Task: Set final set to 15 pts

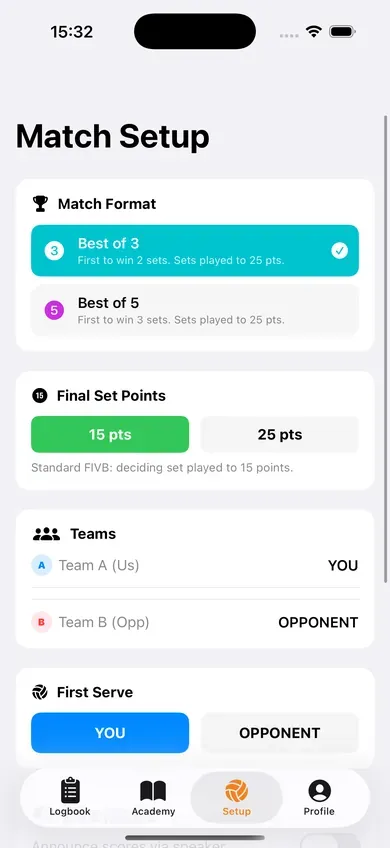Action: click(x=110, y=434)
